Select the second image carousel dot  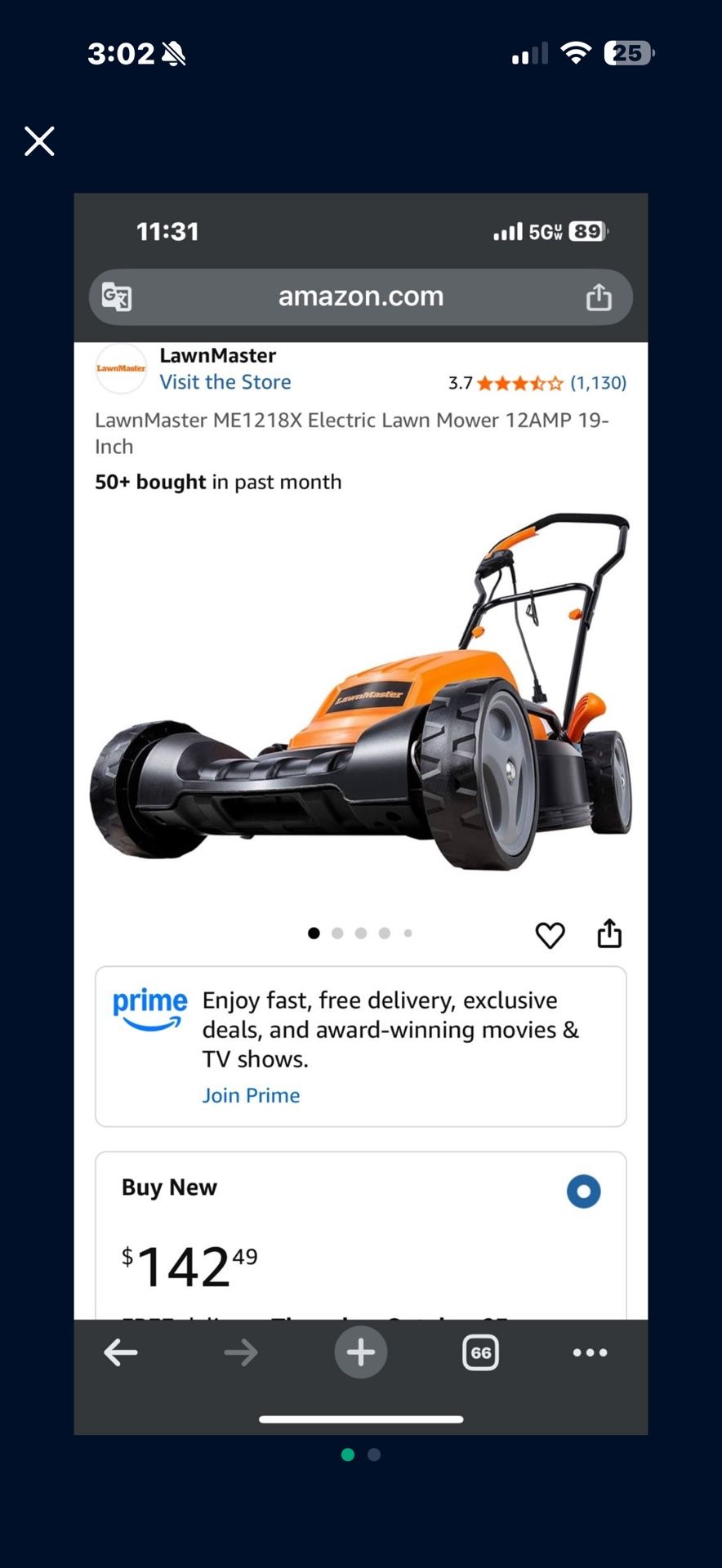[337, 933]
